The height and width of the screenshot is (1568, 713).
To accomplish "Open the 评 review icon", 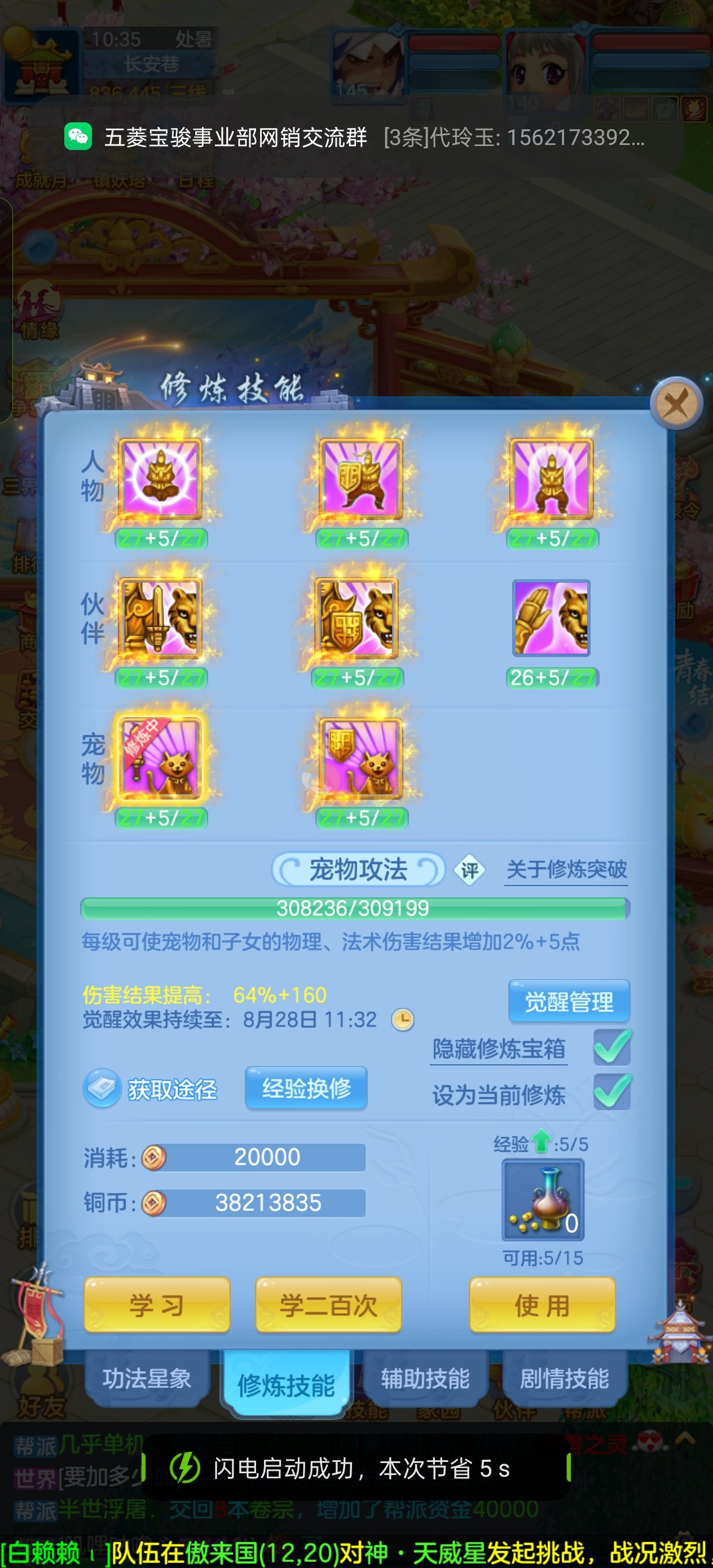I will [469, 870].
